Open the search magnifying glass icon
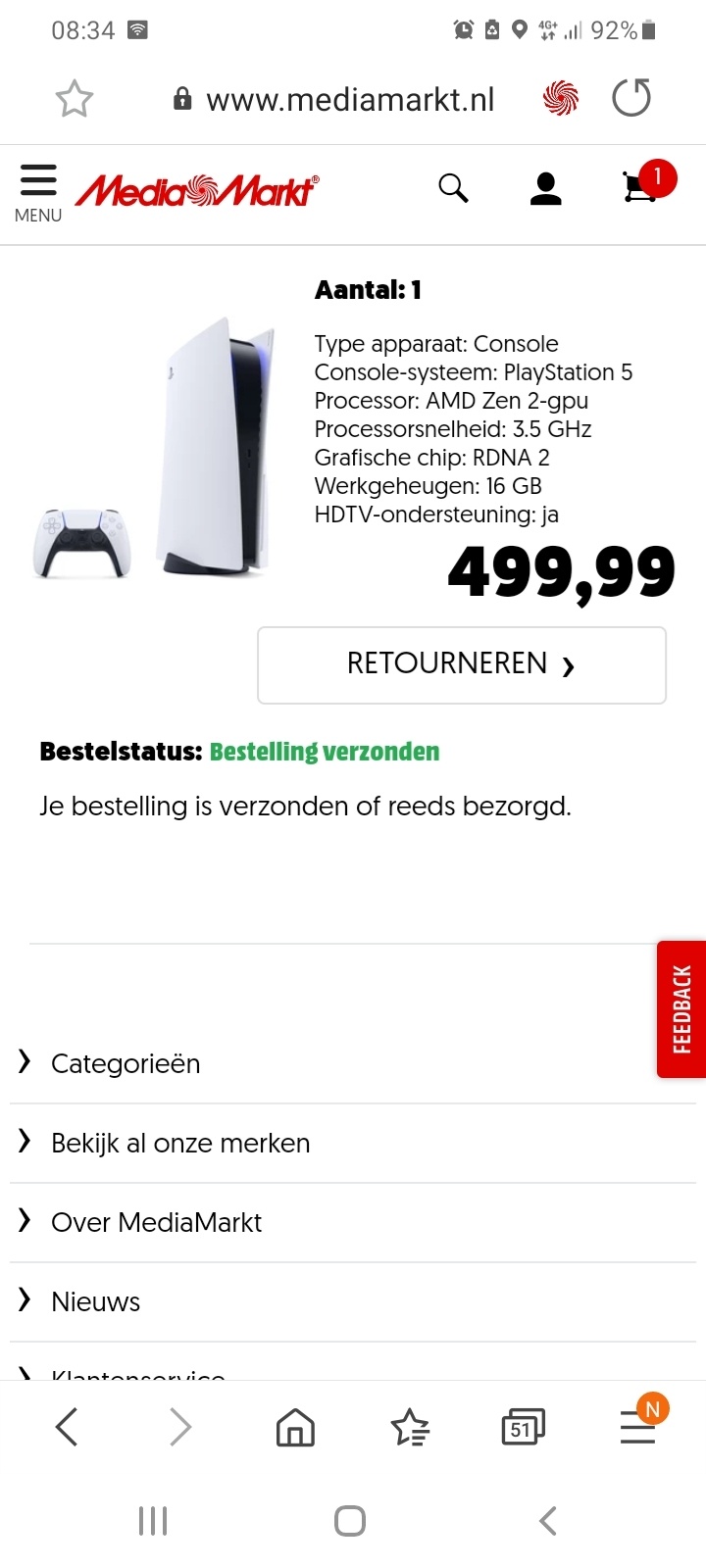This screenshot has height=1568, width=706. 452,187
